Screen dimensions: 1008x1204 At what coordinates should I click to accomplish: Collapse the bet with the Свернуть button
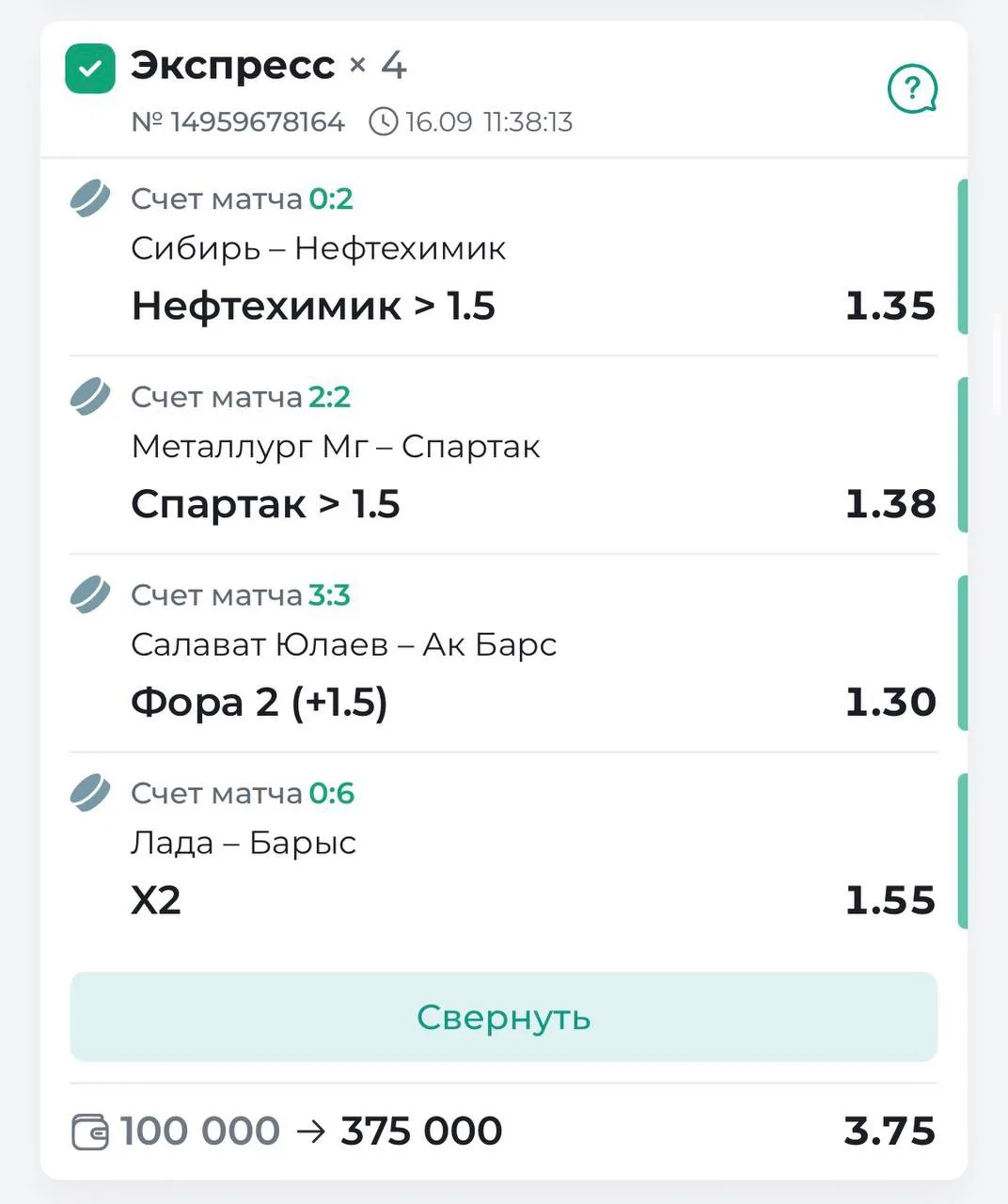pyautogui.click(x=504, y=1017)
